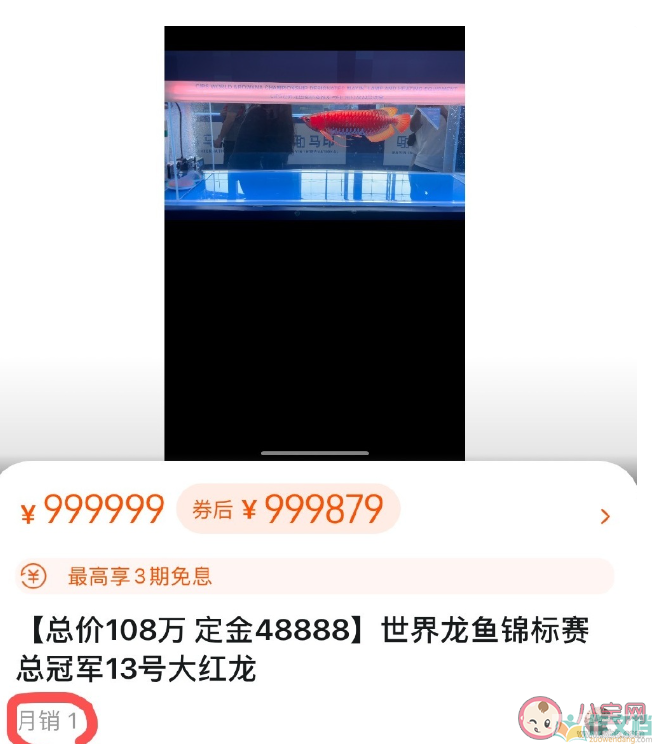
Task: Open price details via the orange chevron
Action: tap(605, 516)
